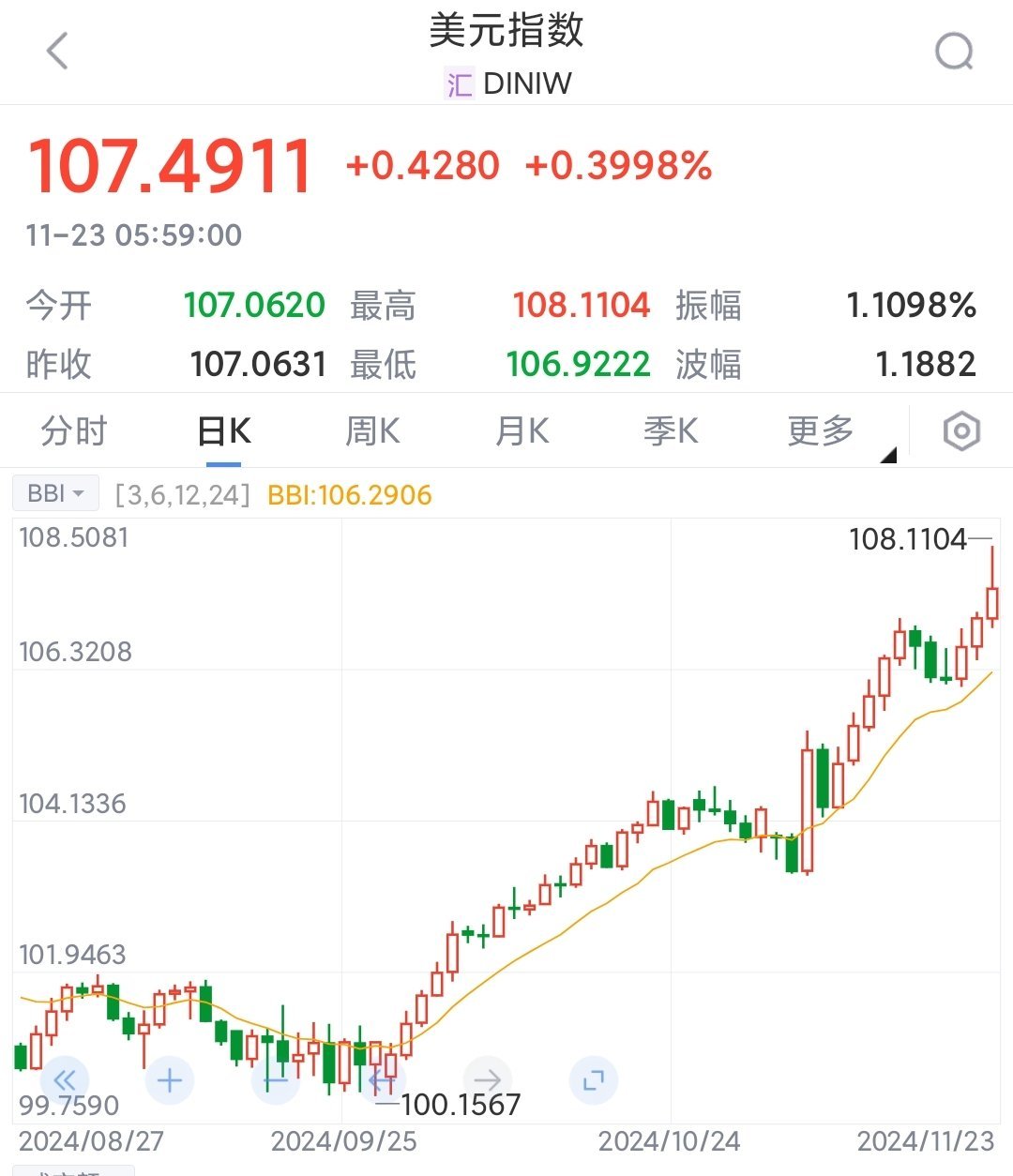Image resolution: width=1013 pixels, height=1176 pixels.
Task: Step backward with the left arrow icon
Action: pos(381,1079)
